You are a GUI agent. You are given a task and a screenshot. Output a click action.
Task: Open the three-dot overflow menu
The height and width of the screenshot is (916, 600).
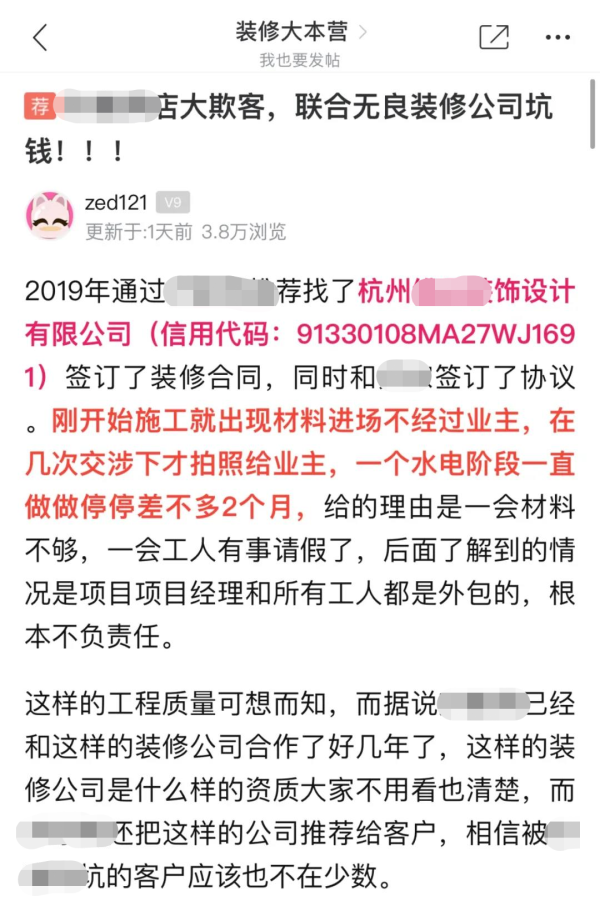pos(557,38)
